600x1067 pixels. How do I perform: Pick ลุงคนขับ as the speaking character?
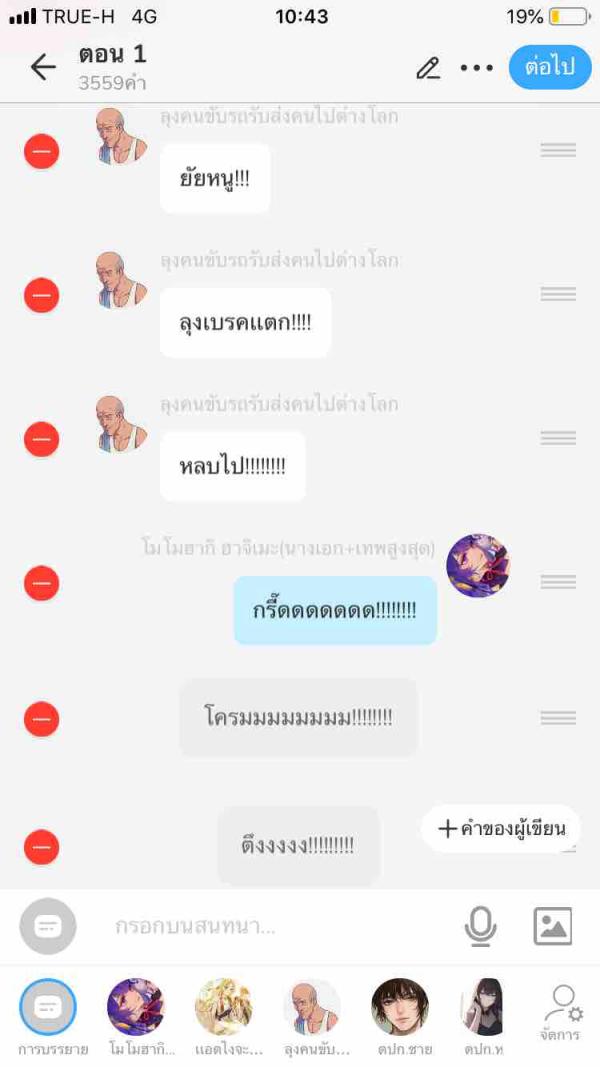312,1008
